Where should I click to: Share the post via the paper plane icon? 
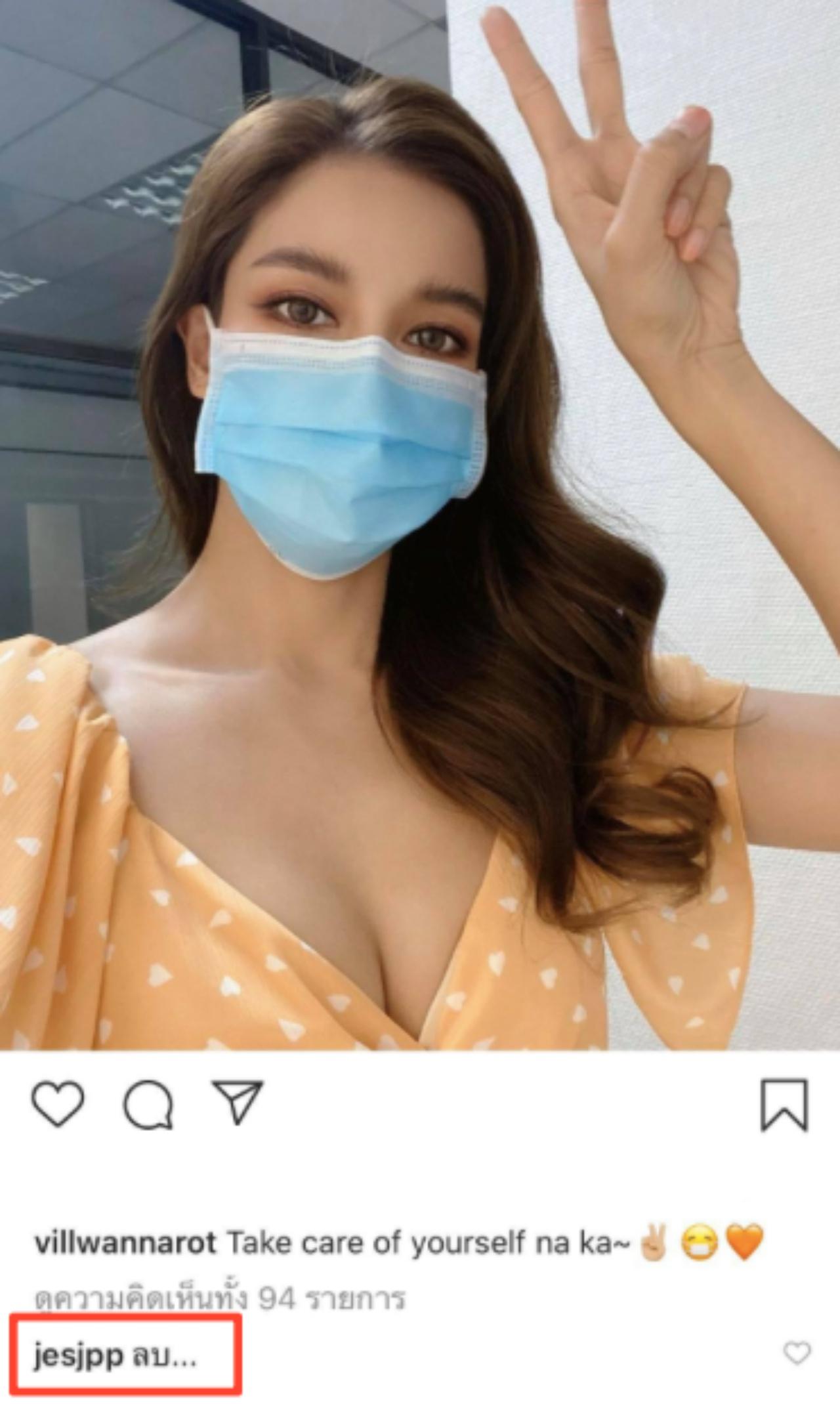click(x=238, y=1102)
